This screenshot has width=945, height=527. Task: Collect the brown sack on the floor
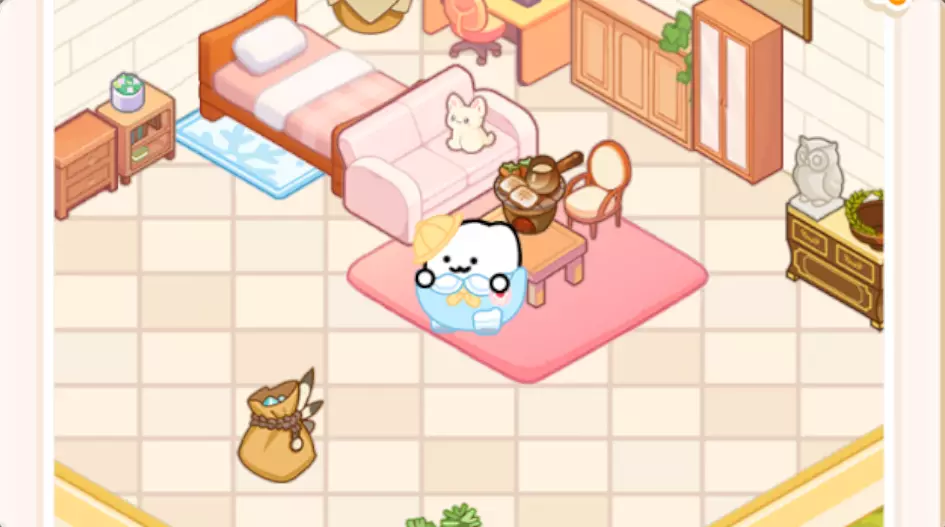278,427
